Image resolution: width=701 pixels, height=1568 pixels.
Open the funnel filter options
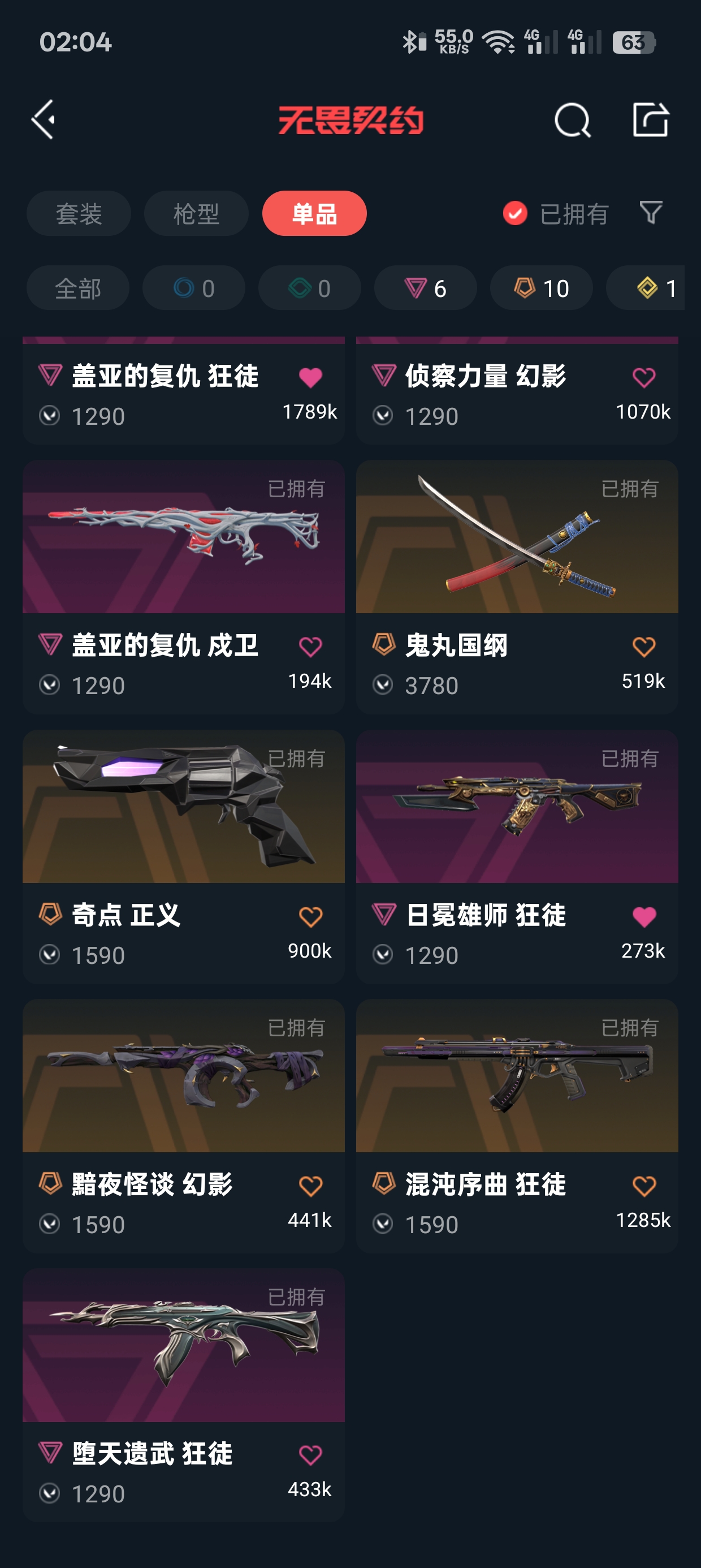click(x=651, y=213)
